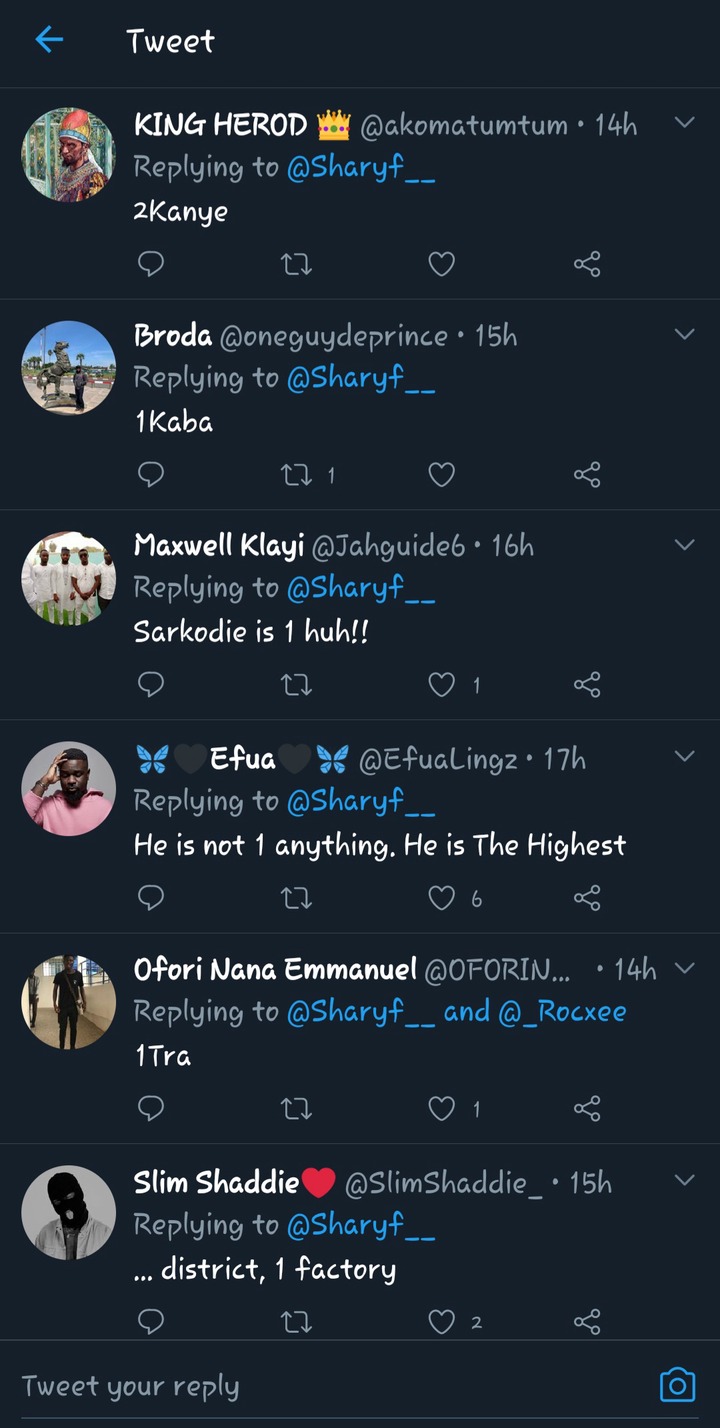Image resolution: width=720 pixels, height=1428 pixels.
Task: Open @Sharyf__ link in Maxwell Klayi's reply
Action: (x=361, y=588)
